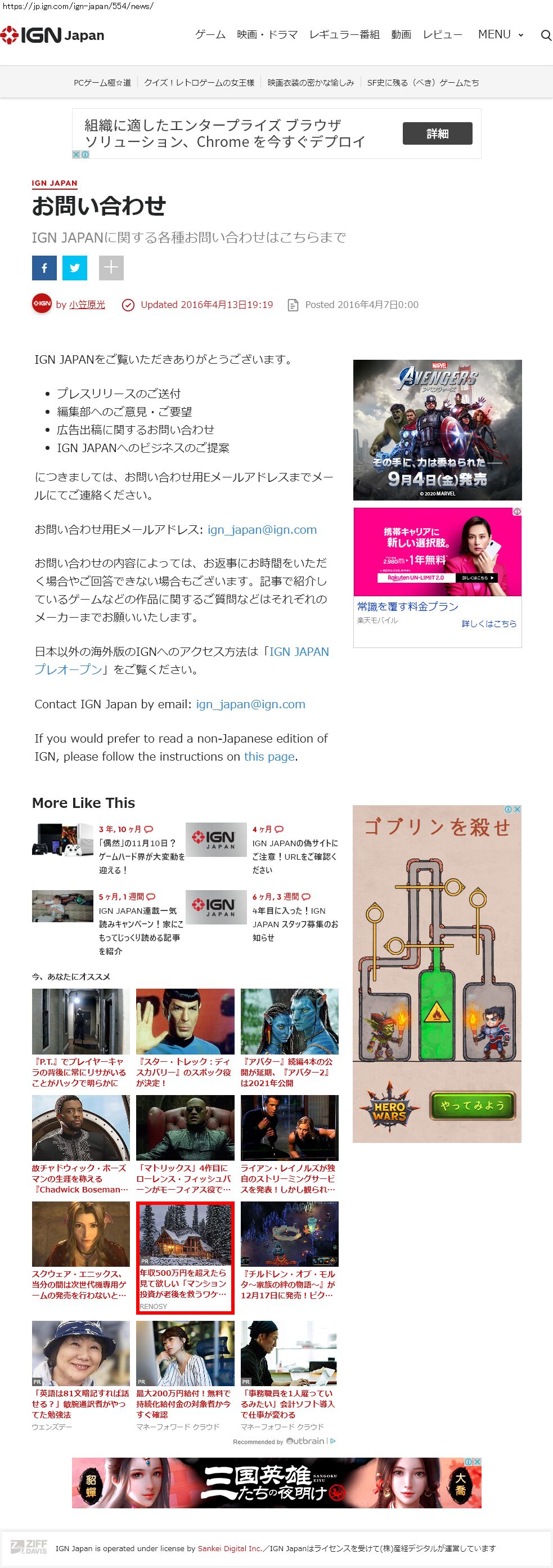The image size is (553, 1568).
Task: Open IGN JAPANの偽サイトにご注意 article
Action: (295, 856)
